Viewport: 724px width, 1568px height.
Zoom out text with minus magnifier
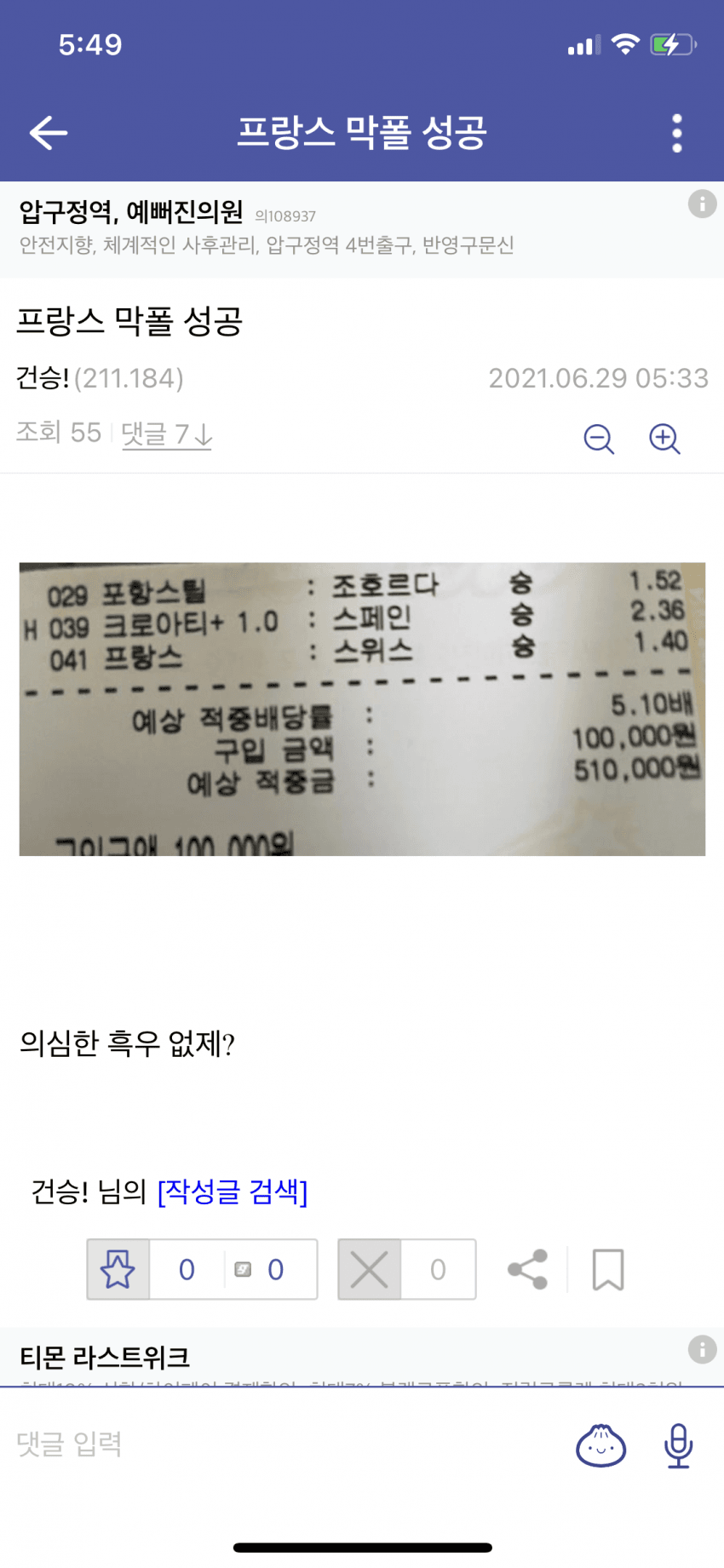599,439
